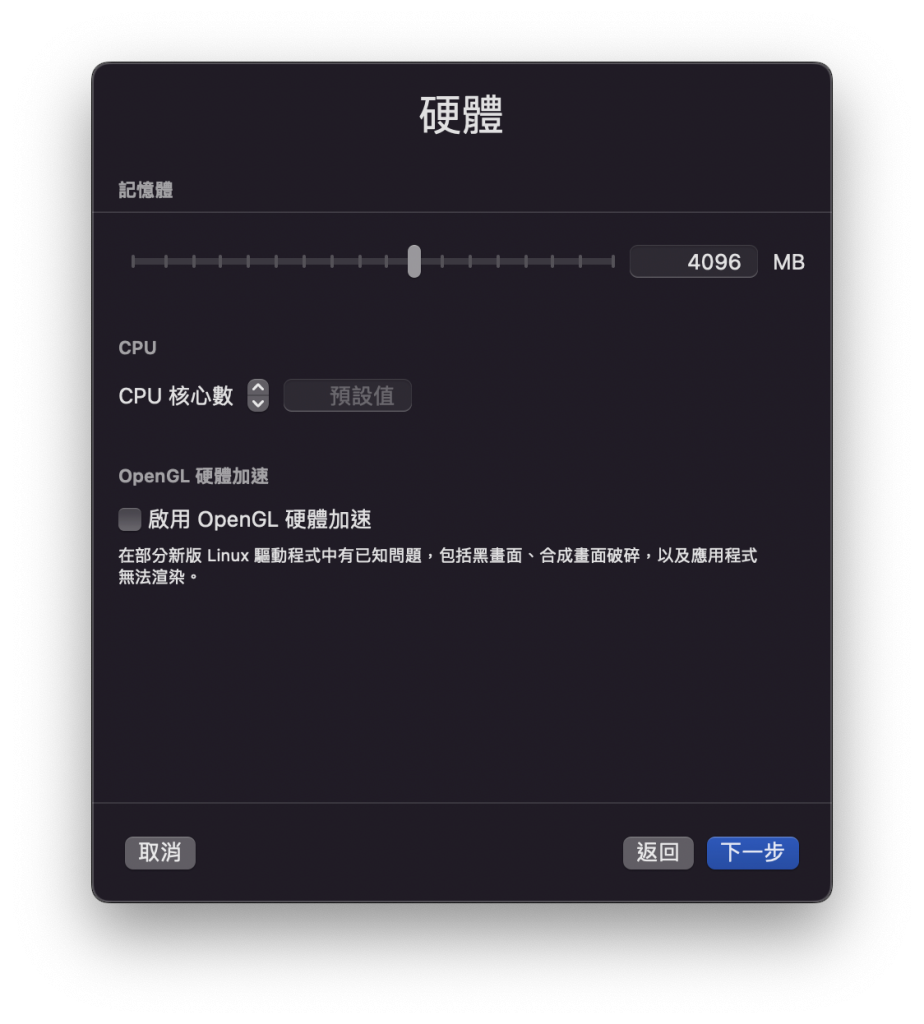Tap the memory slider handle
924x1024 pixels.
pos(414,261)
